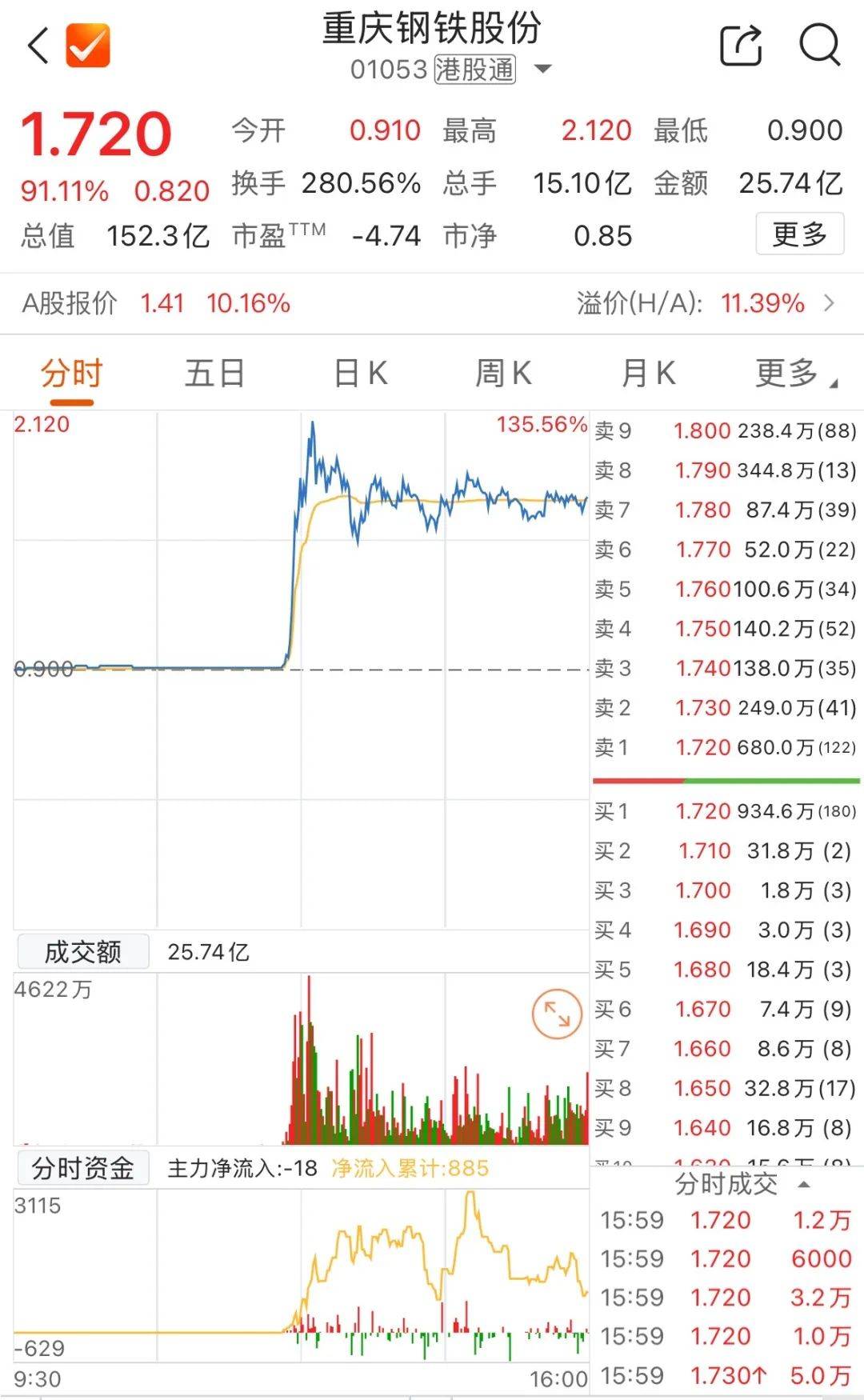Screen dimensions: 864x1400
Task: Open the 更多 chart period menu
Action: pos(796,374)
